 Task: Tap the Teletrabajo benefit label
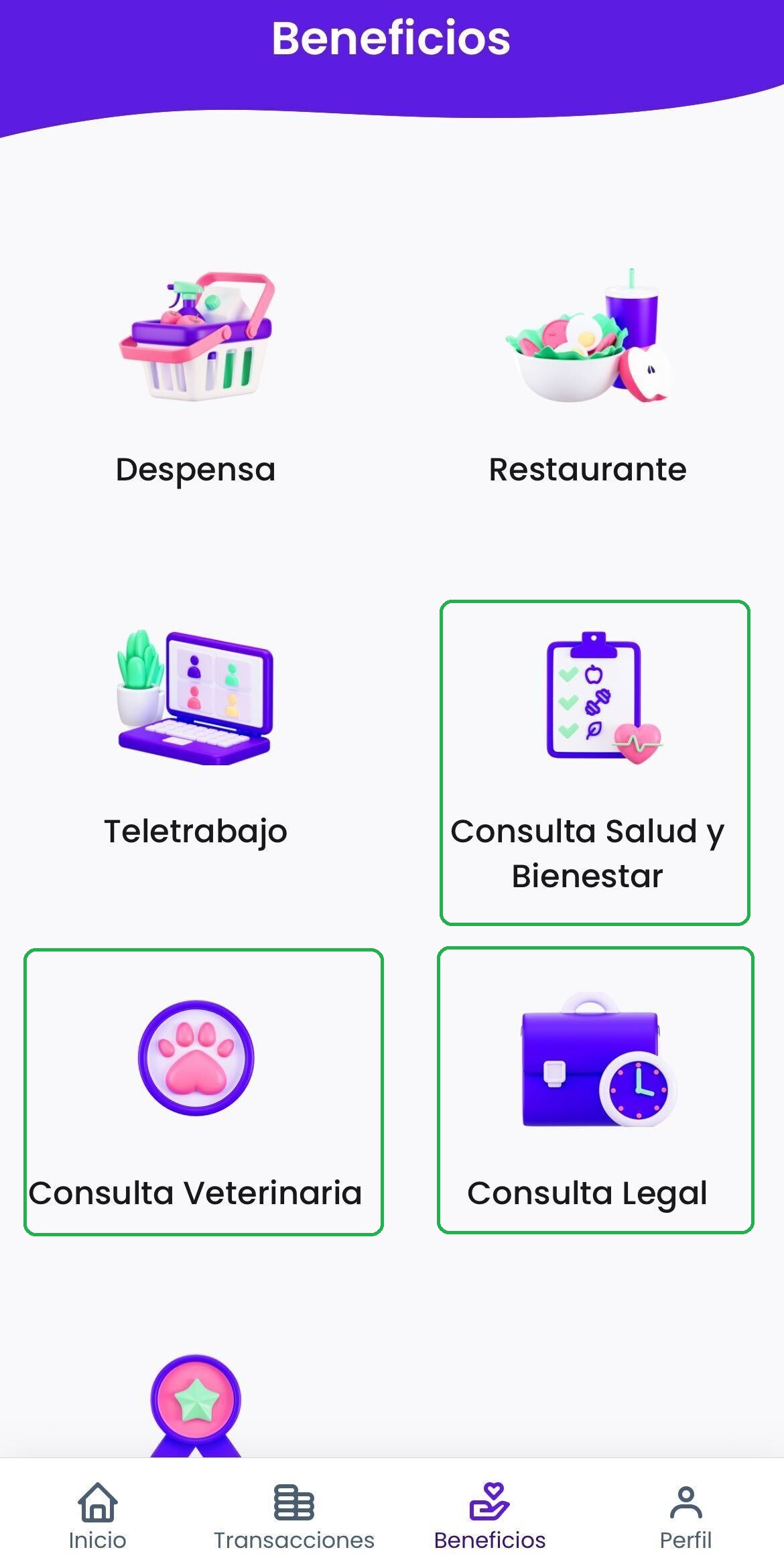click(196, 831)
